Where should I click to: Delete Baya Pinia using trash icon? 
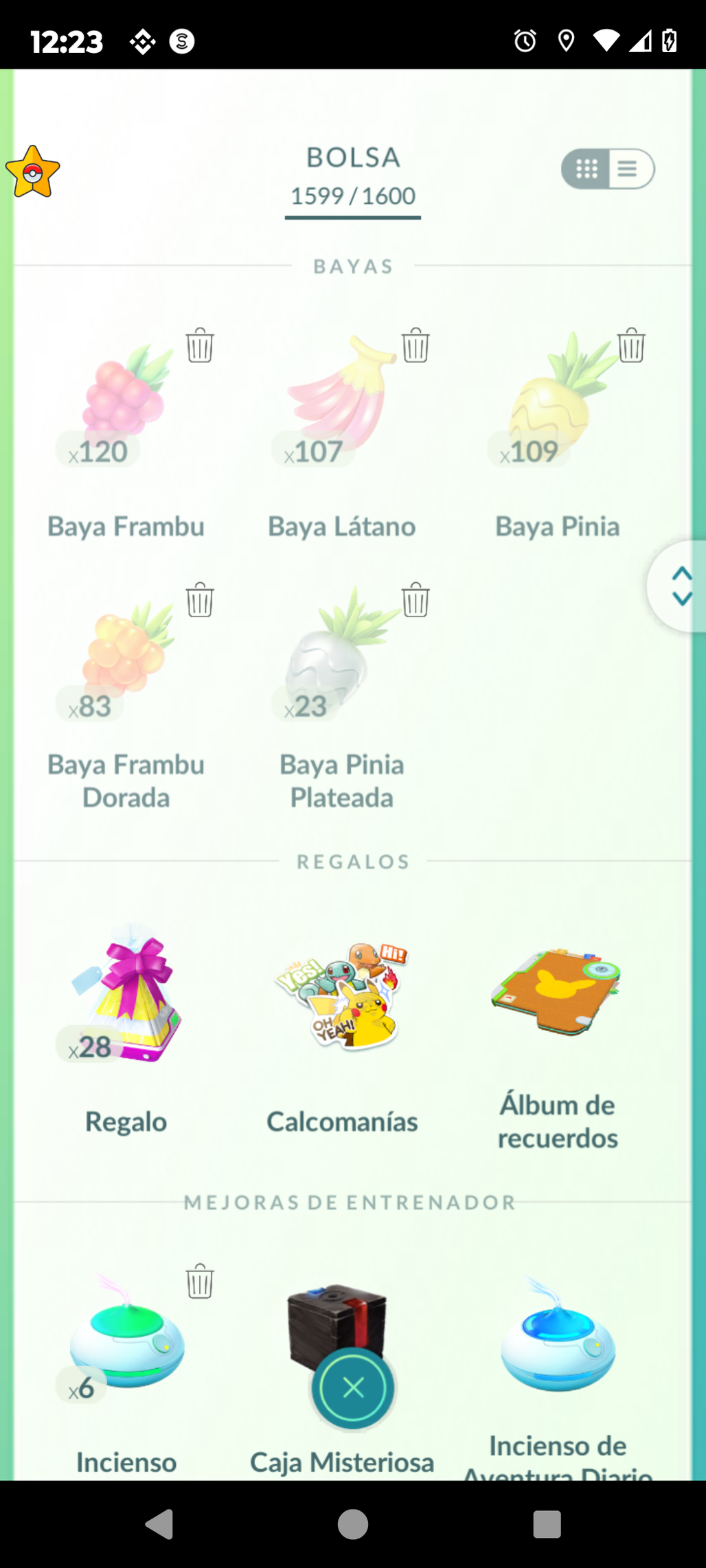[x=631, y=345]
